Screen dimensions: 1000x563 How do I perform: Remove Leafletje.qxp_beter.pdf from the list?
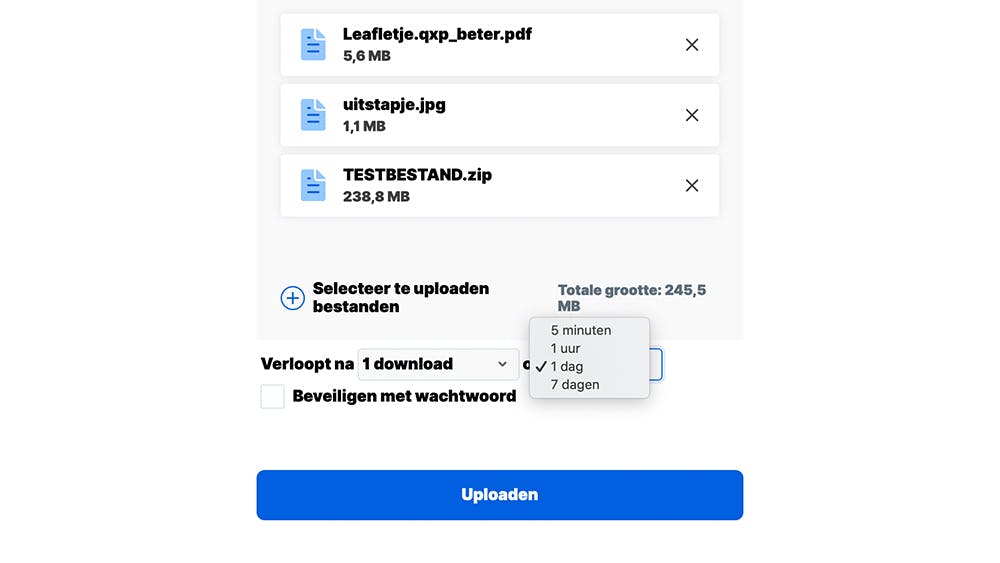[691, 45]
